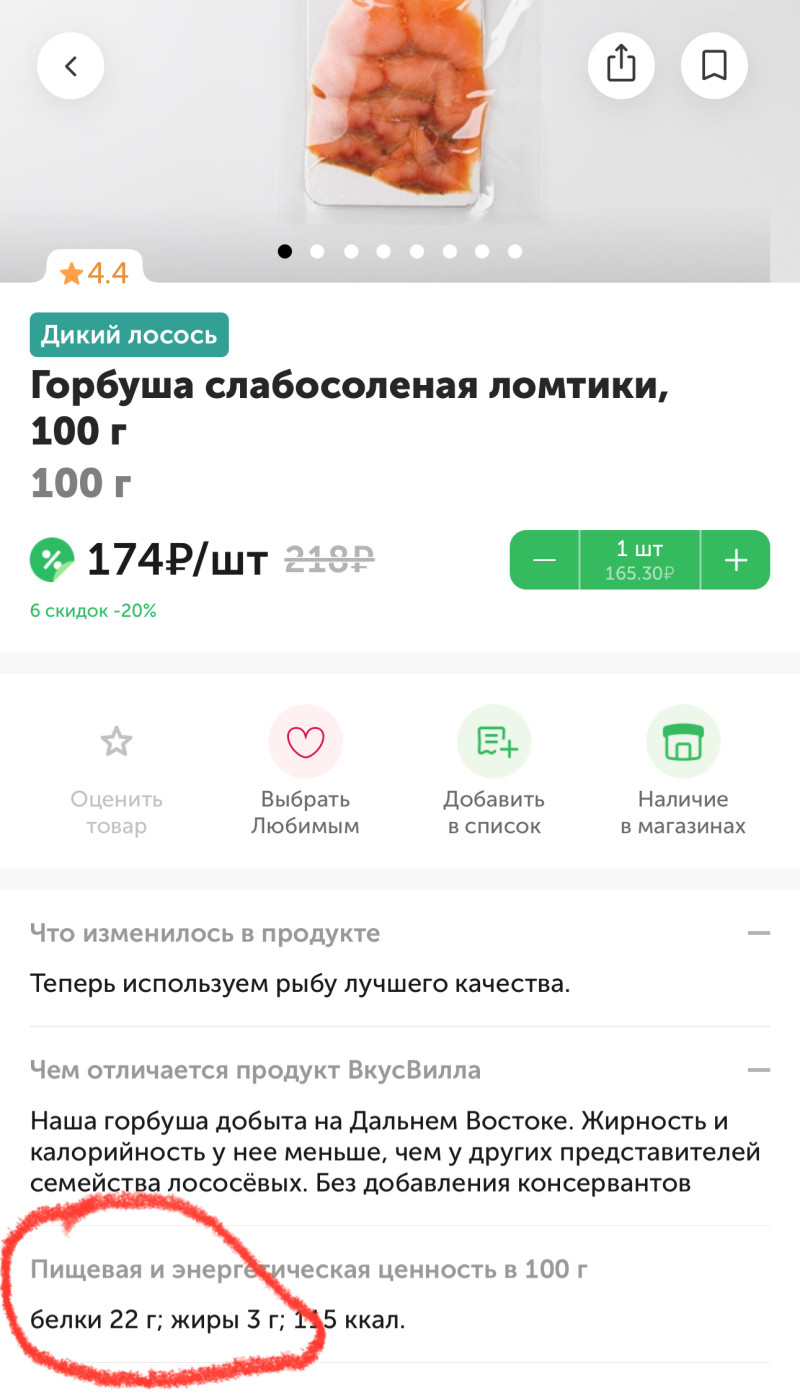800x1393 pixels.
Task: Choose Добавить в список
Action: 494,742
